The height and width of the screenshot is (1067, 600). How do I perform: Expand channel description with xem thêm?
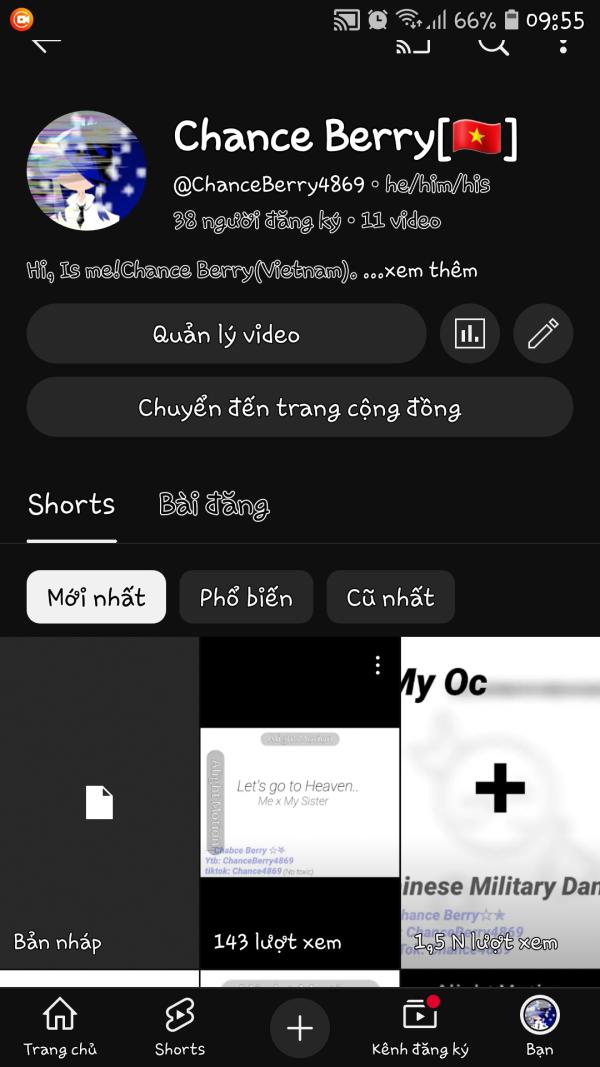tap(430, 270)
